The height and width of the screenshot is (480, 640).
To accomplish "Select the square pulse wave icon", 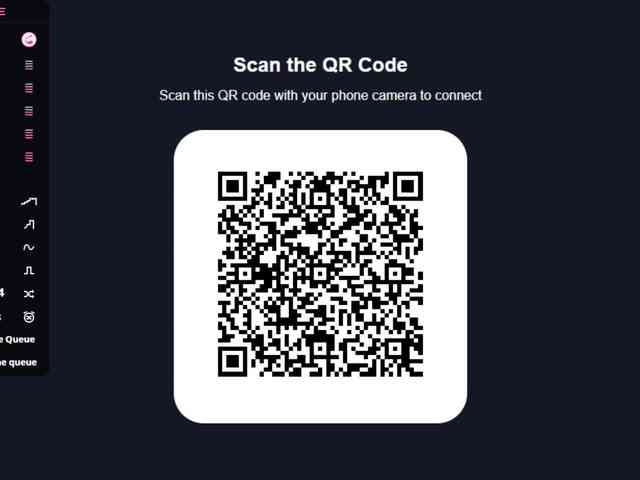I will (x=29, y=270).
